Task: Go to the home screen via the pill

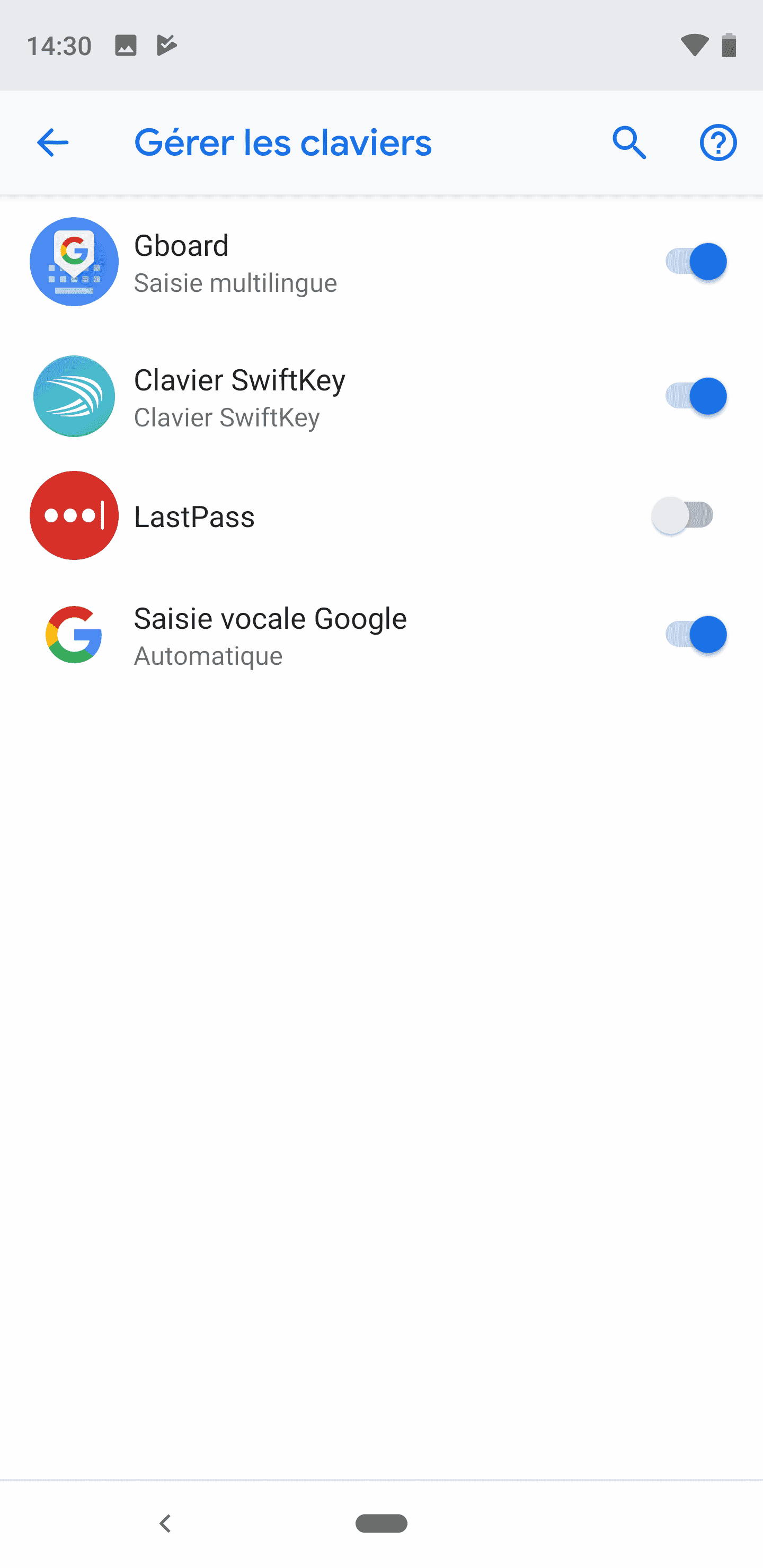Action: [x=381, y=1523]
